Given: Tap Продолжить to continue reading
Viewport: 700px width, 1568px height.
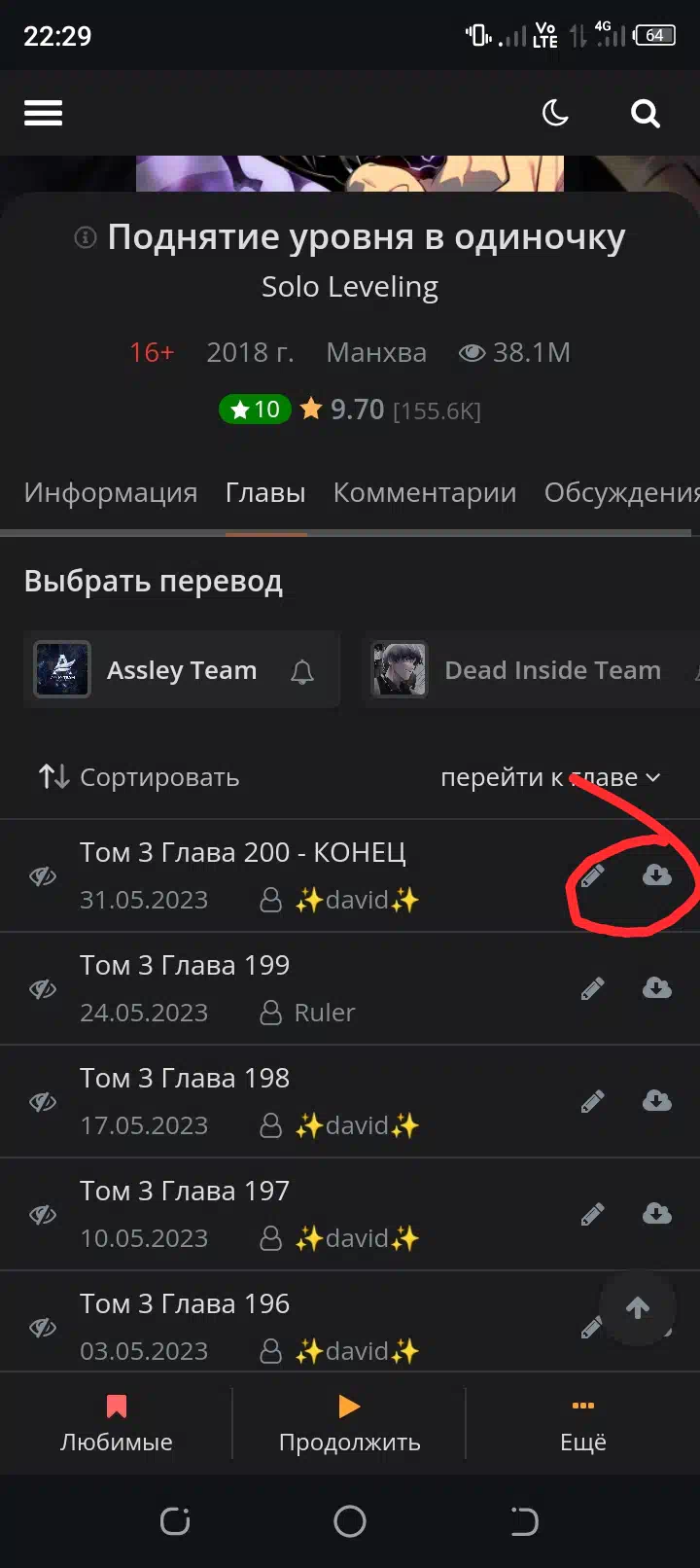Looking at the screenshot, I should [350, 1424].
